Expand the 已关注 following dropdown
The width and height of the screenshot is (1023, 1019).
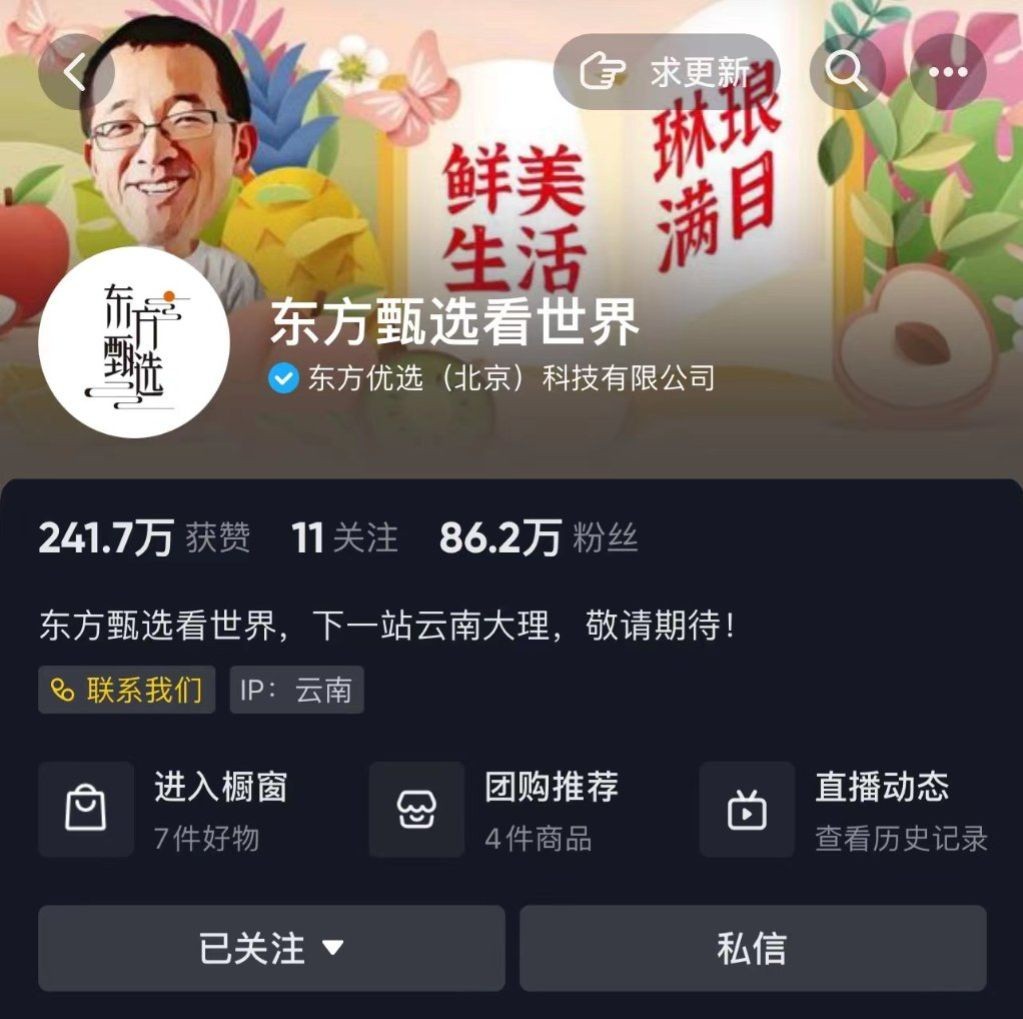[x=271, y=948]
